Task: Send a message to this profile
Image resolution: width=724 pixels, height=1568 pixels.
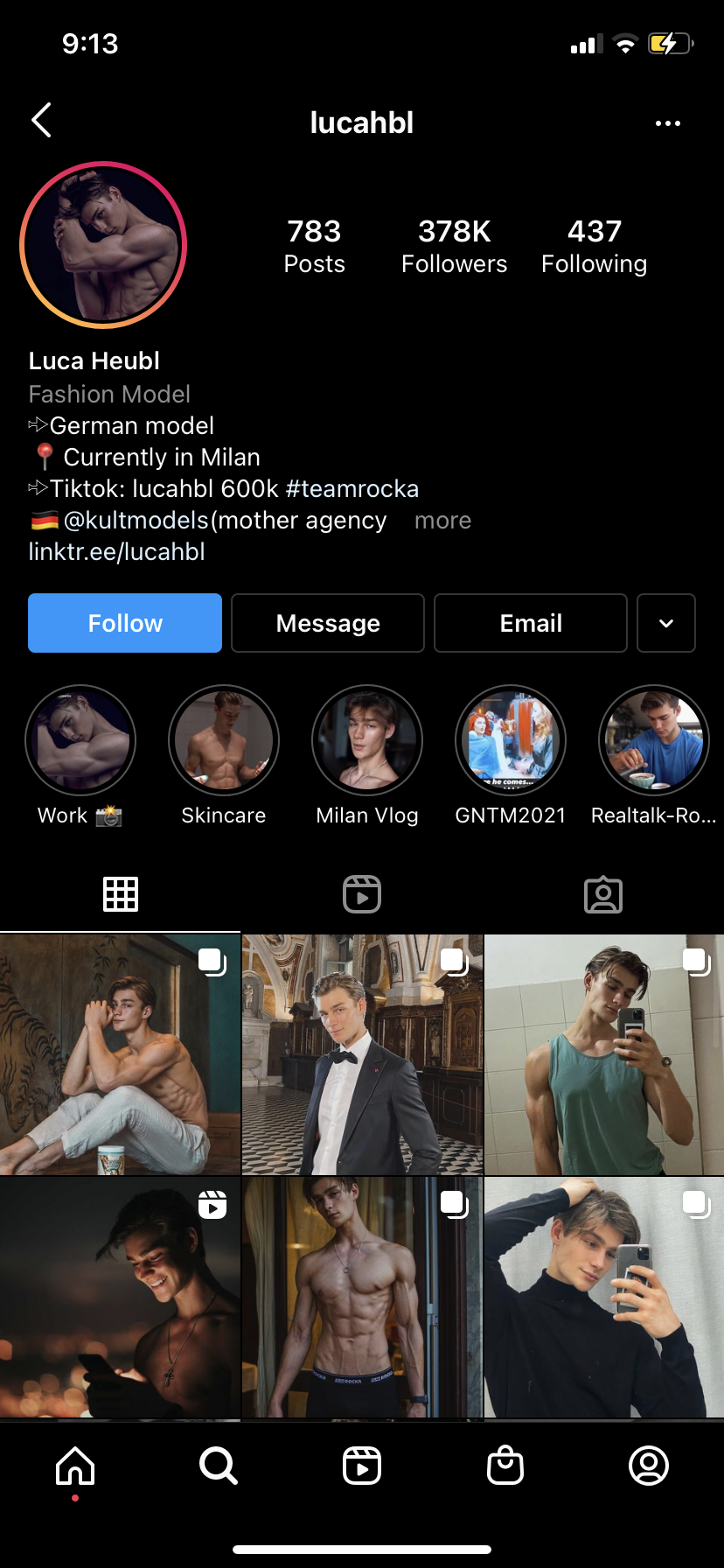Action: pyautogui.click(x=328, y=623)
